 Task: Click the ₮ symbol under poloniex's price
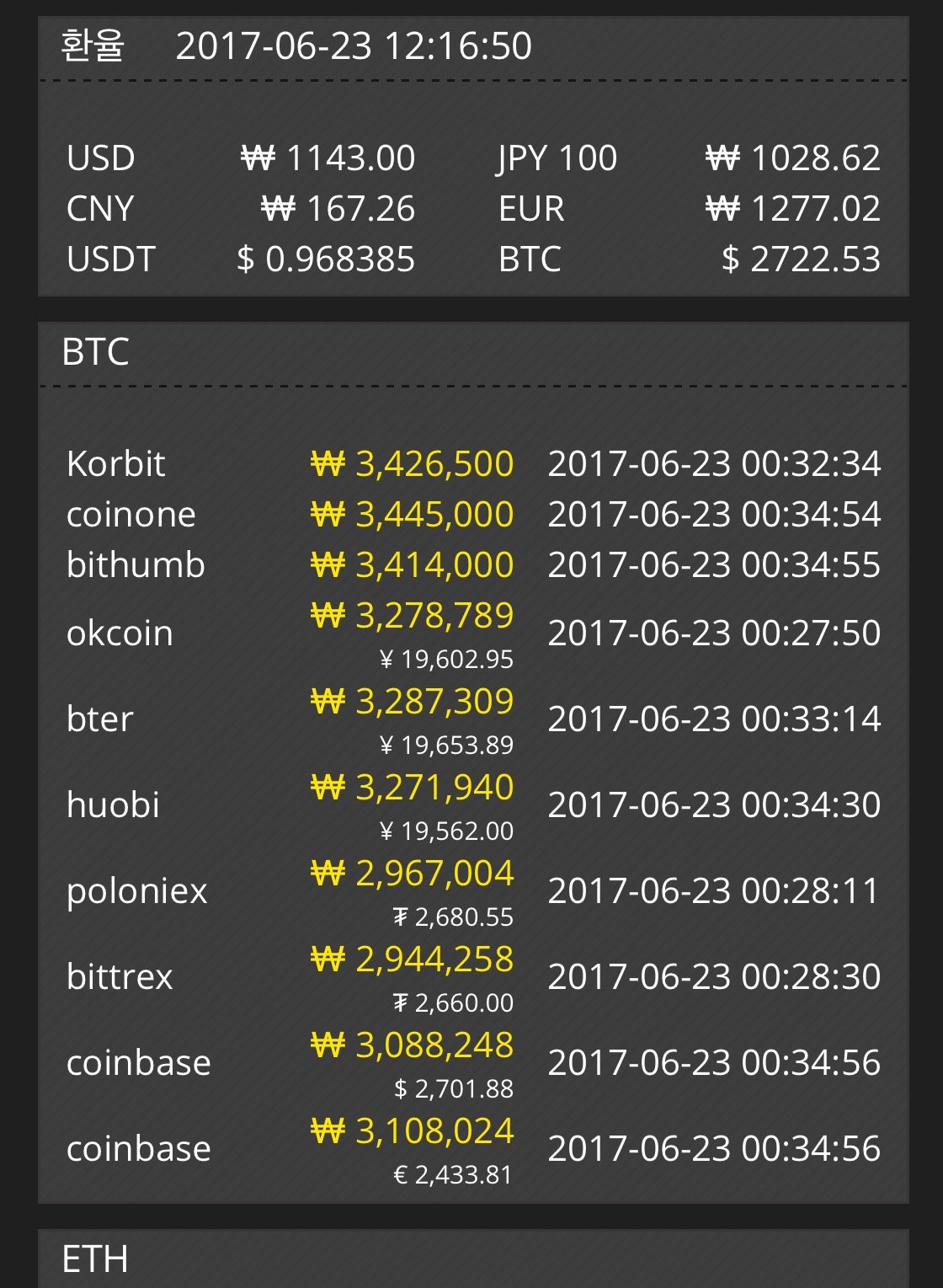[x=402, y=917]
